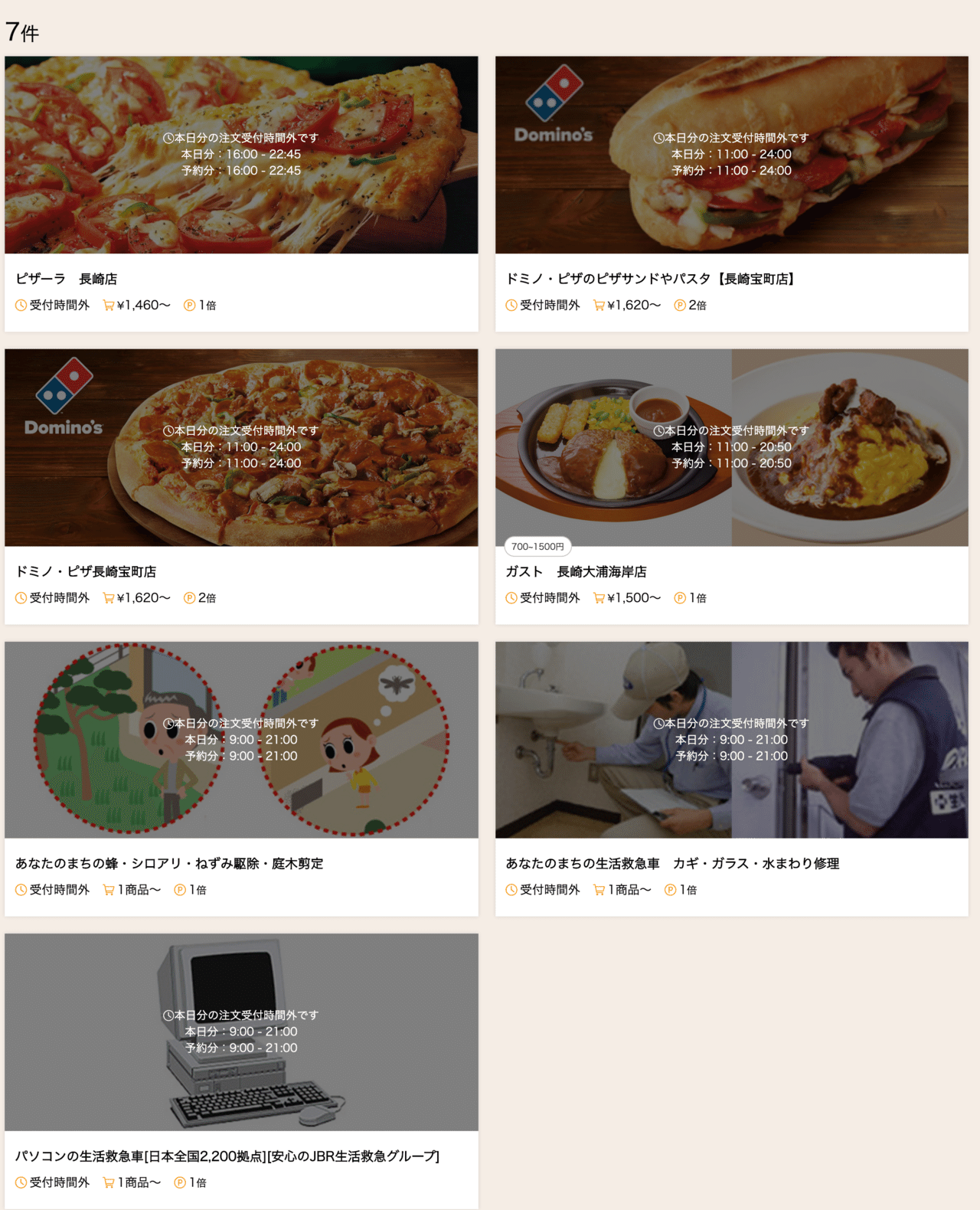The width and height of the screenshot is (980, 1210).
Task: Click the P point icon next to 2倍 on Domino's pizza sandwich card
Action: pos(678,305)
